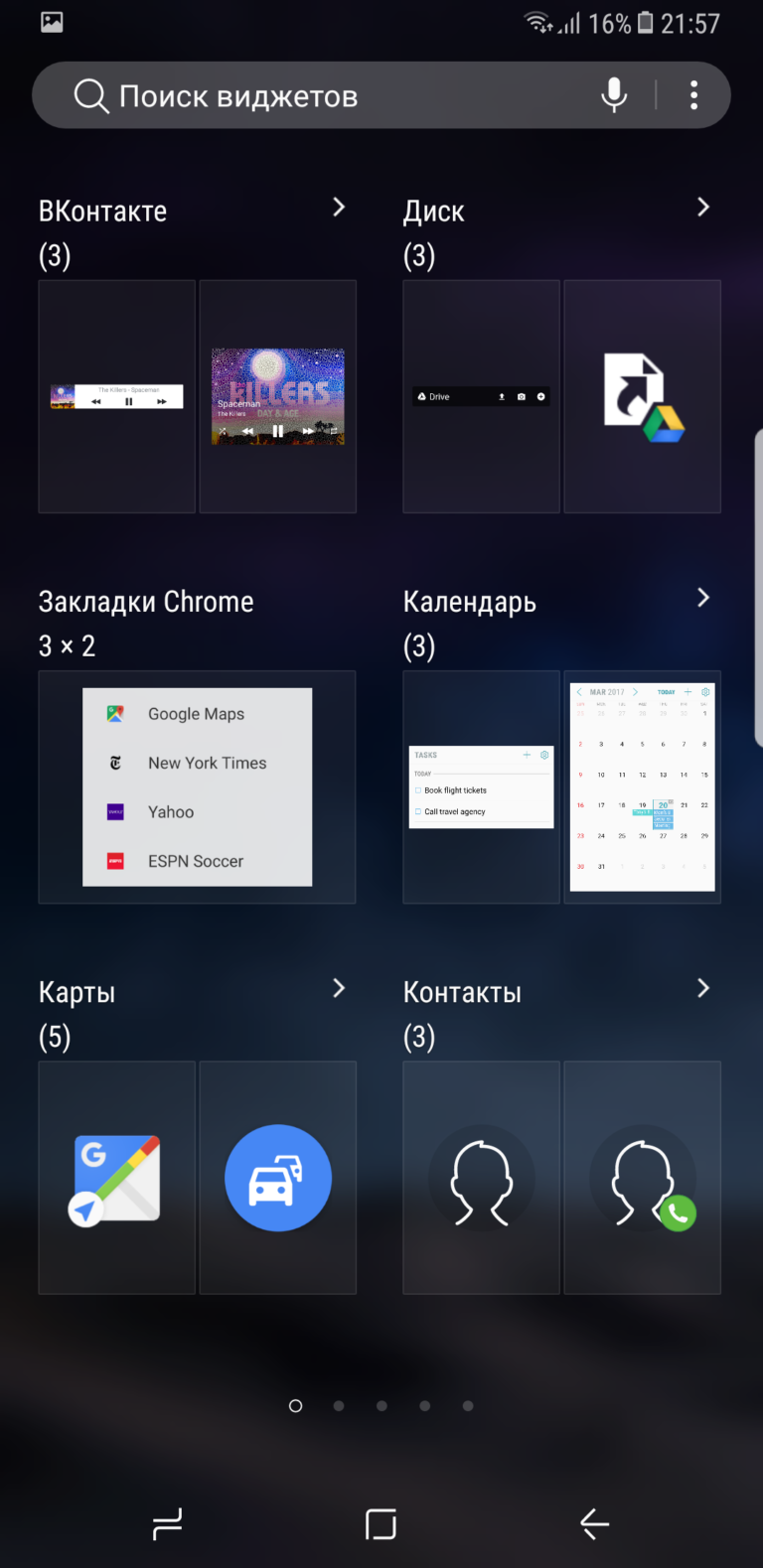Choose the blue traffic car widget
763x1568 pixels.
pyautogui.click(x=278, y=1178)
